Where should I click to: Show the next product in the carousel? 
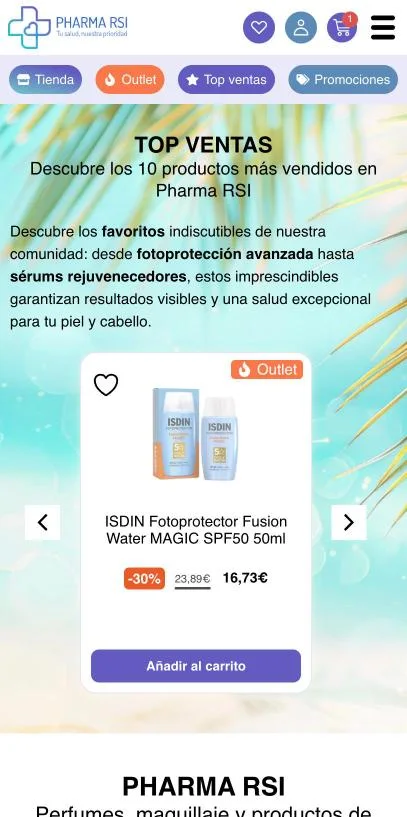coord(349,522)
